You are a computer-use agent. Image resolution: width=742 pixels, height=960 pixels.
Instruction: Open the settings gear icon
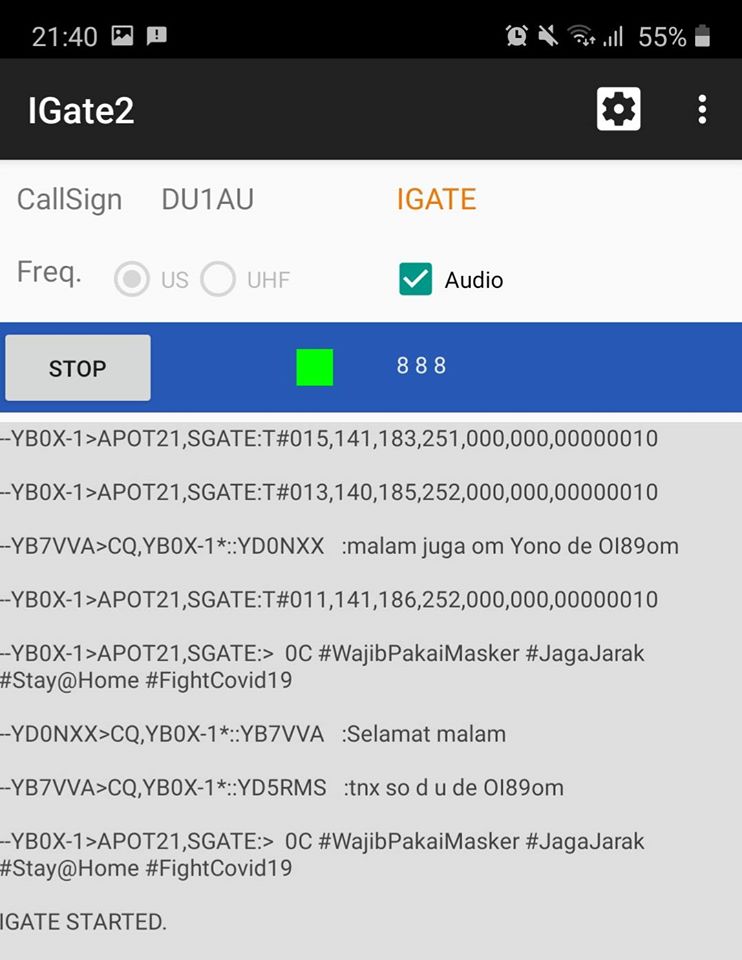point(618,109)
